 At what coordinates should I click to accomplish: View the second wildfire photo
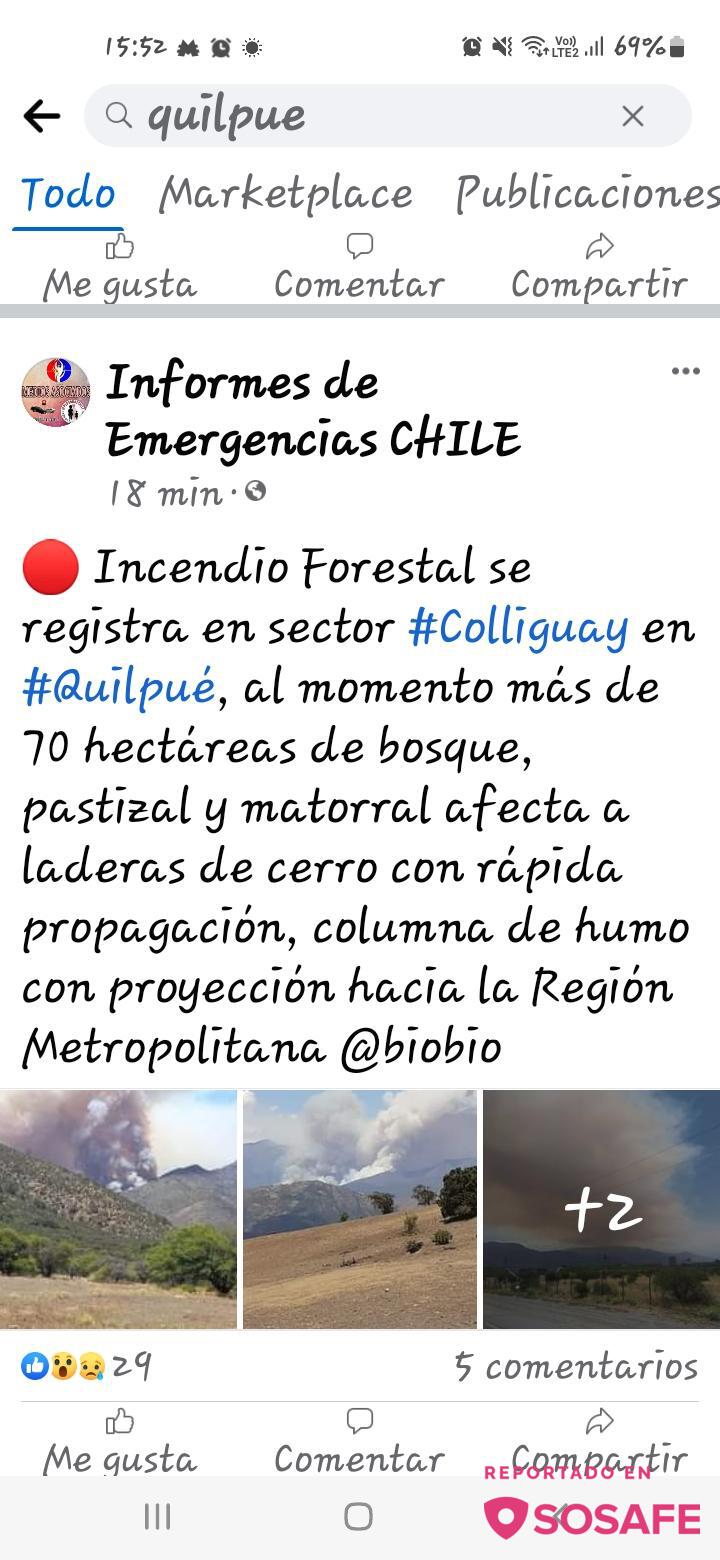pos(360,1209)
